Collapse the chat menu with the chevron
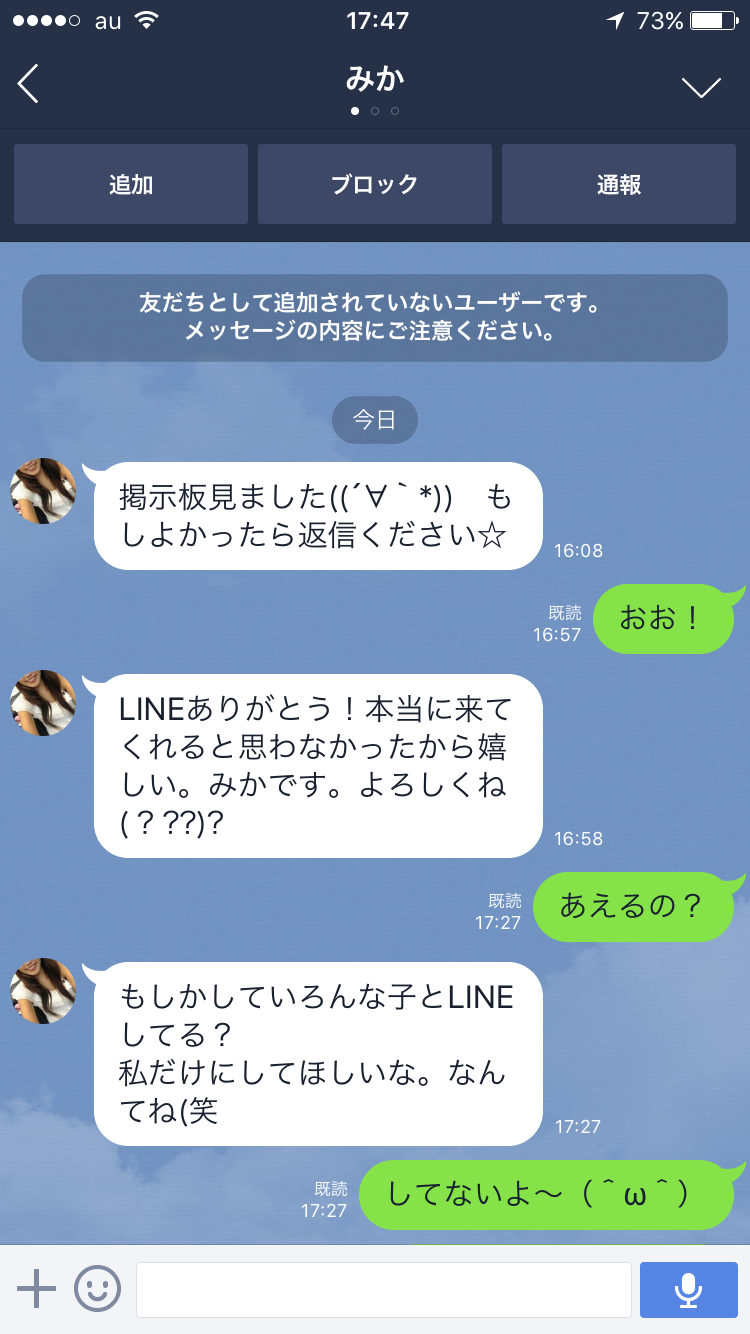750x1334 pixels. (x=701, y=87)
